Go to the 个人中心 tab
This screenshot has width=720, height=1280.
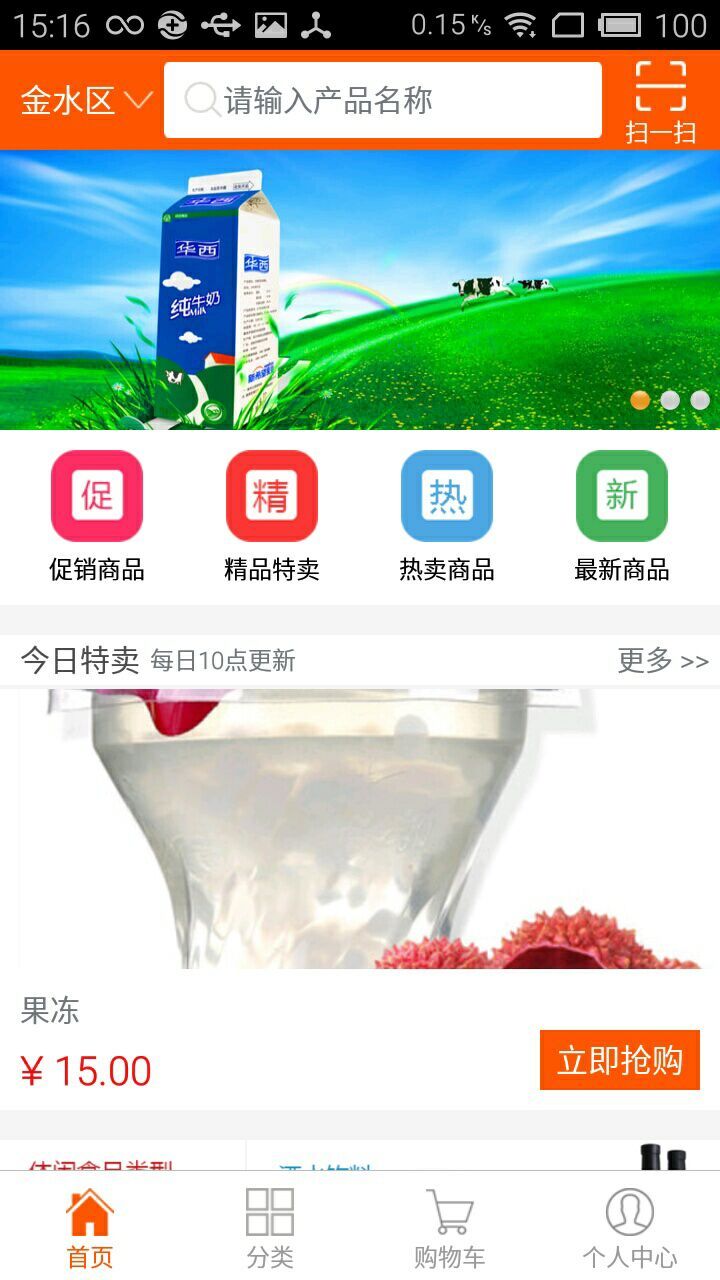click(x=630, y=1228)
